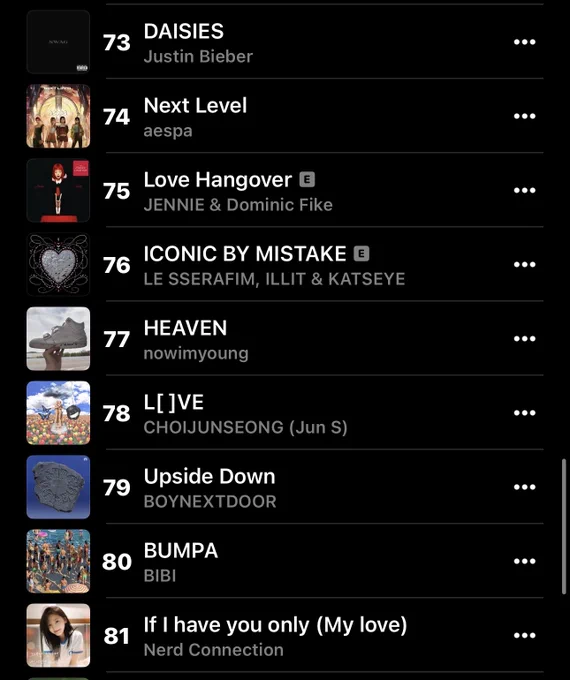Open more options for L[ ]VE

[x=524, y=413]
